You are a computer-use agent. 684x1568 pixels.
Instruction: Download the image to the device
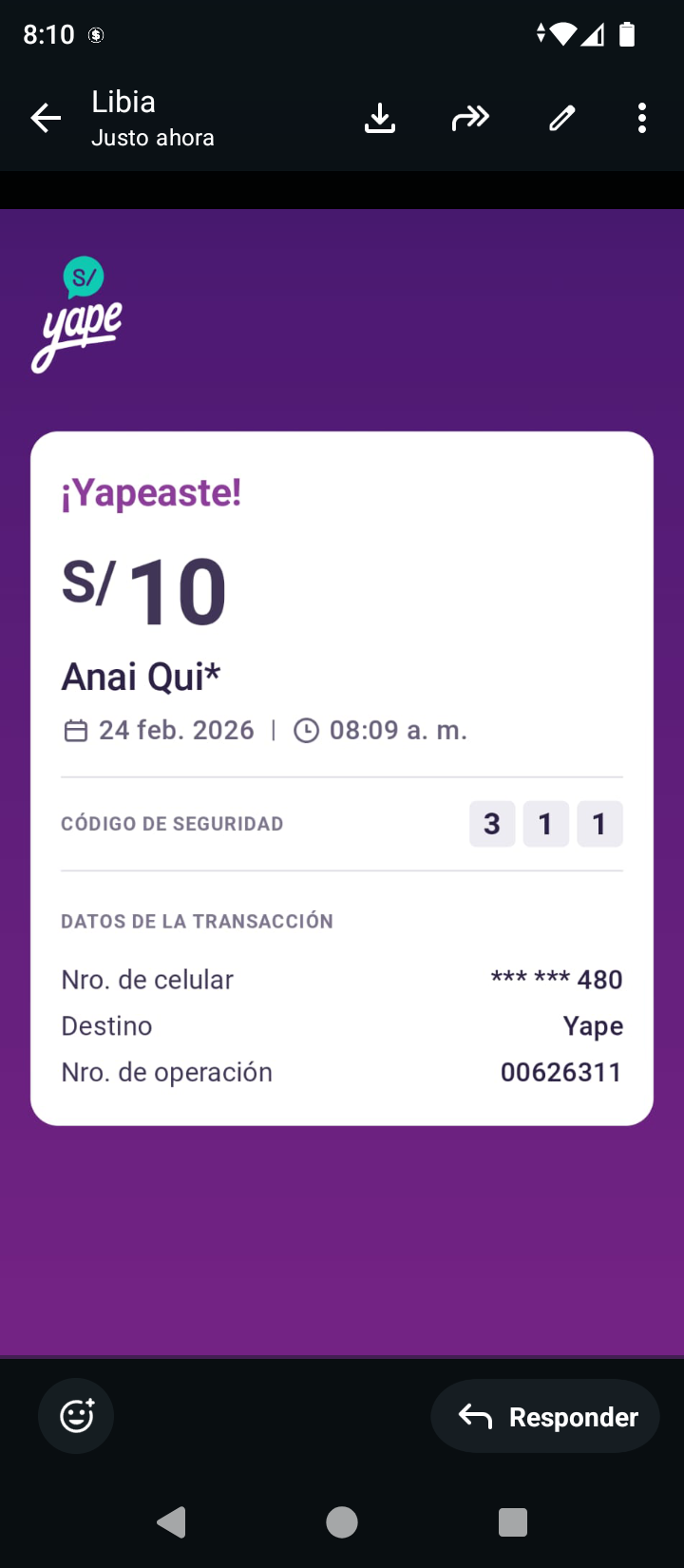[380, 119]
